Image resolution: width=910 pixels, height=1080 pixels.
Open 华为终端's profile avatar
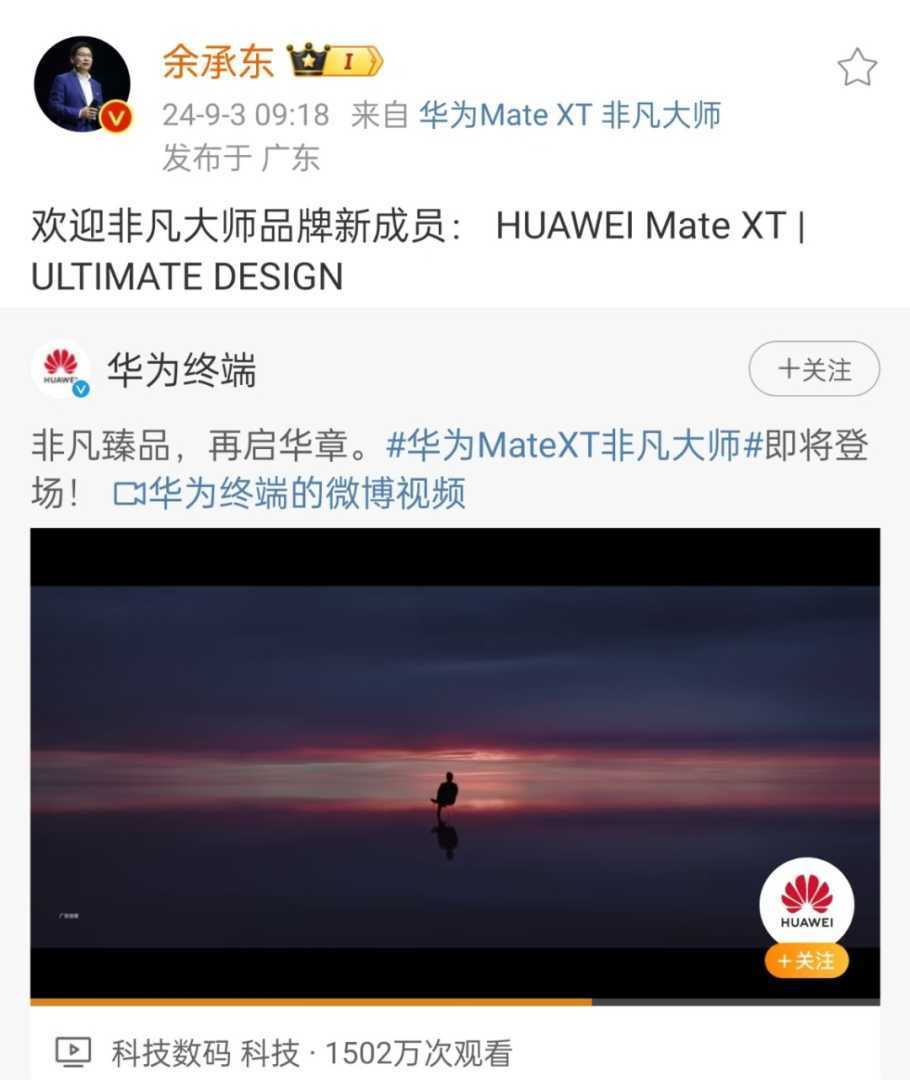tap(61, 369)
